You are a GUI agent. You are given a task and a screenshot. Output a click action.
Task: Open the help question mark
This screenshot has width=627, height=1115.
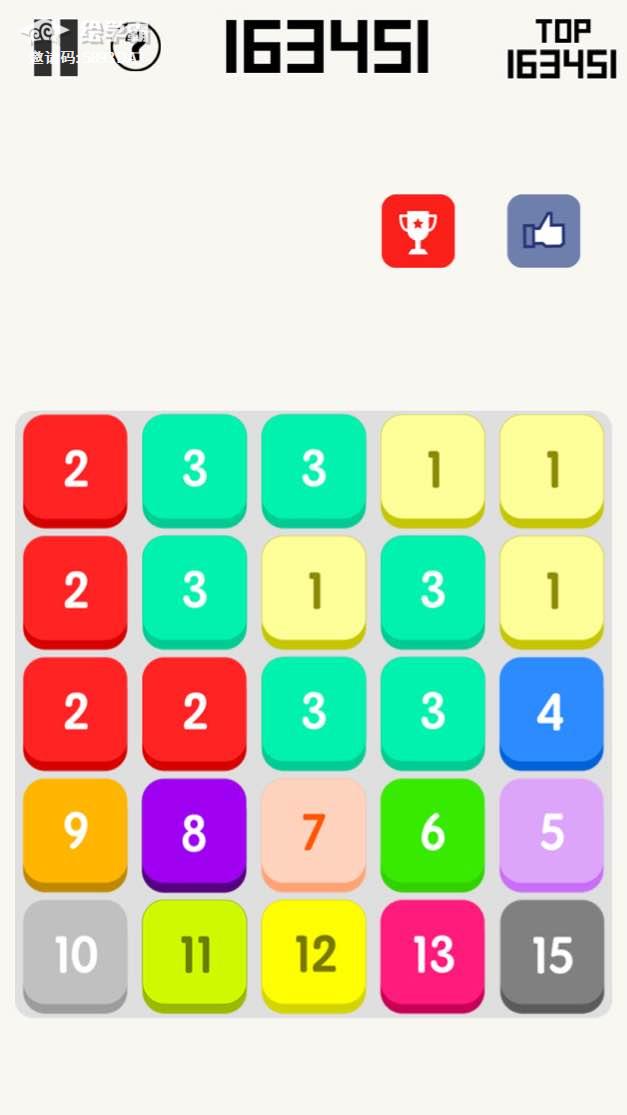click(136, 47)
